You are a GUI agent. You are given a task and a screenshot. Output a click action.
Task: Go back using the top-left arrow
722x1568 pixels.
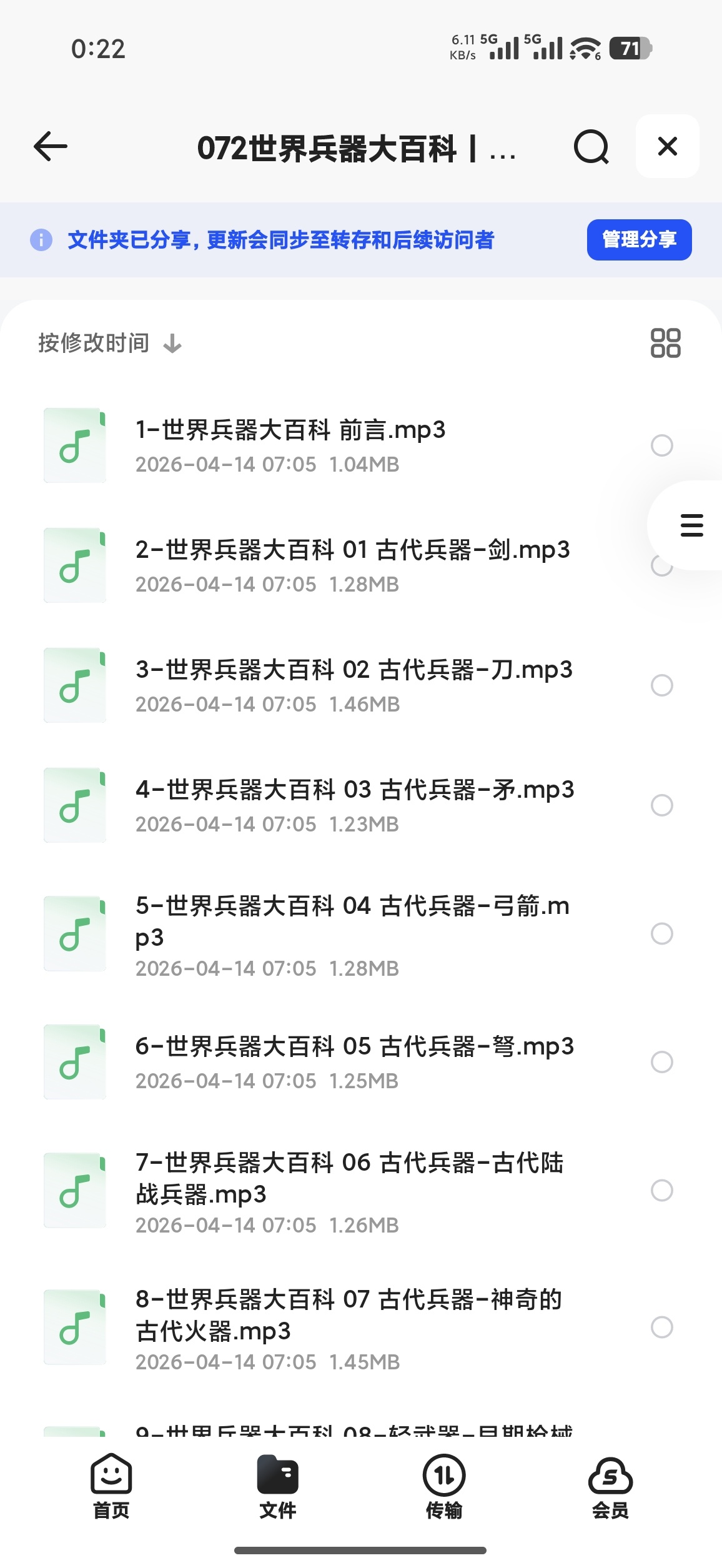point(51,147)
